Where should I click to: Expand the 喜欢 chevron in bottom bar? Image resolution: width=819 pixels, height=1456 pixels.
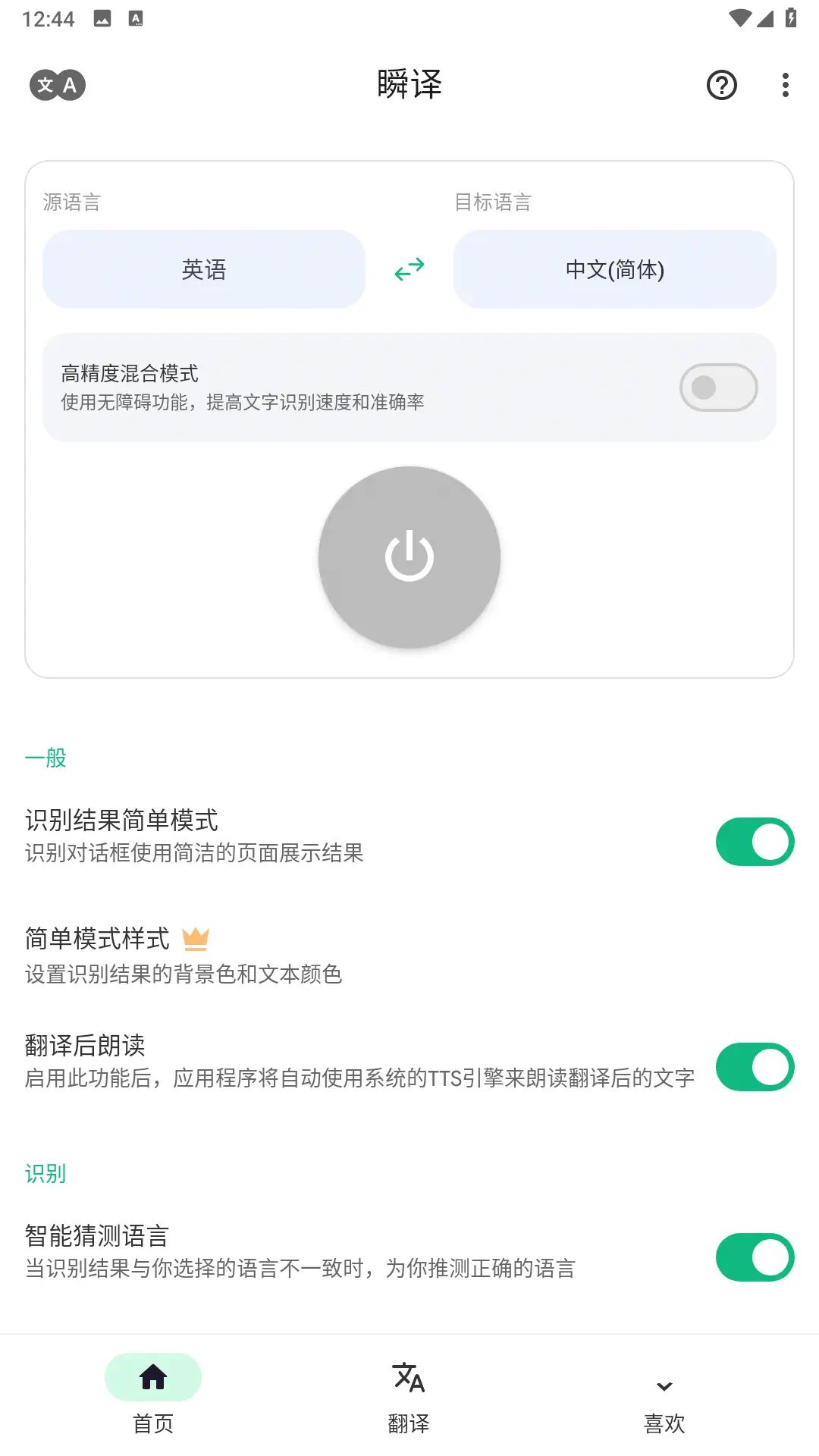664,1385
